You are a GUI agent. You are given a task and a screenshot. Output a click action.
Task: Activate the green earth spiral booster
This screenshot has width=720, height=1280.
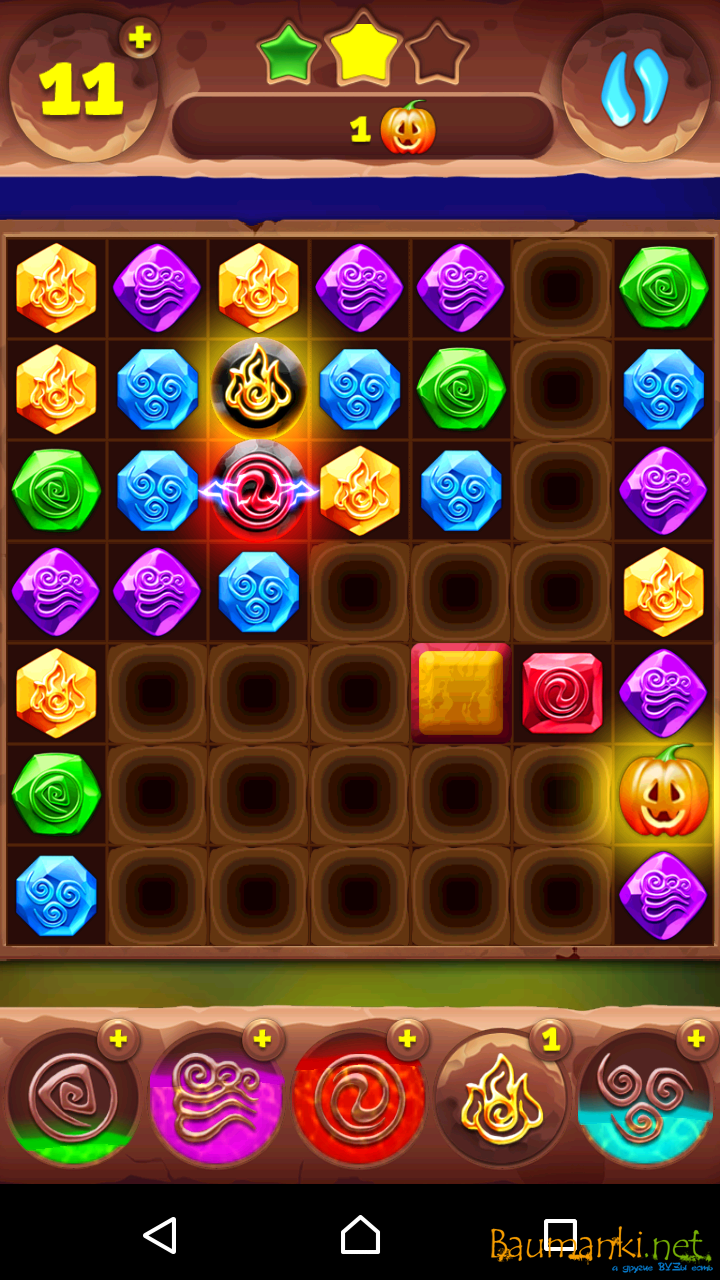[x=72, y=1100]
